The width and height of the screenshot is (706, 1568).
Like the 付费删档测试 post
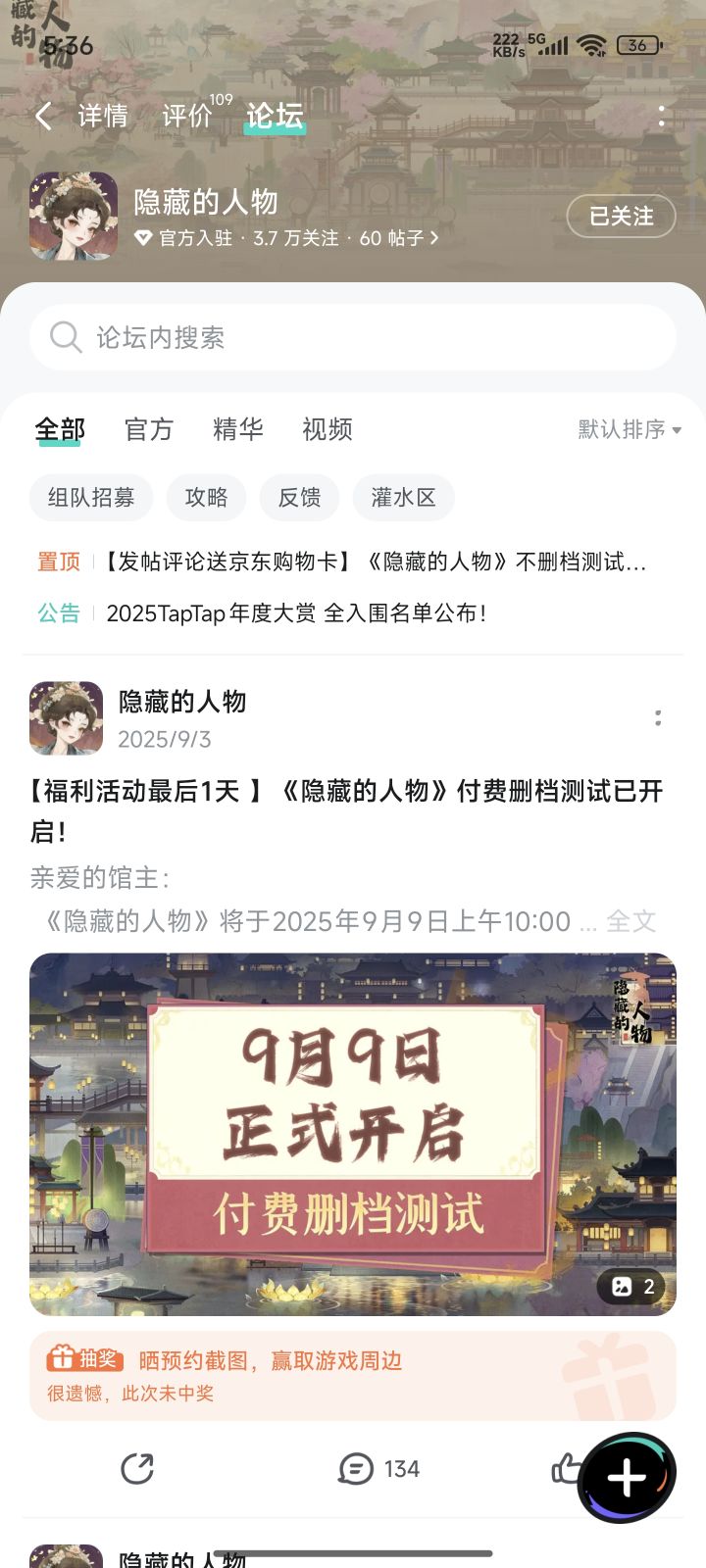click(569, 1467)
